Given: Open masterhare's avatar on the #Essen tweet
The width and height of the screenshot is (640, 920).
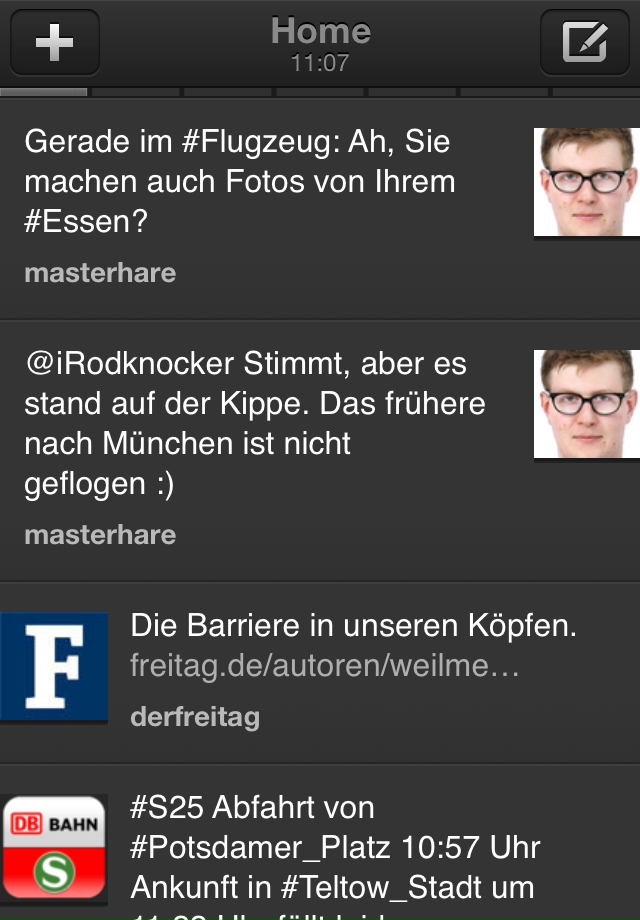Looking at the screenshot, I should click(x=586, y=182).
